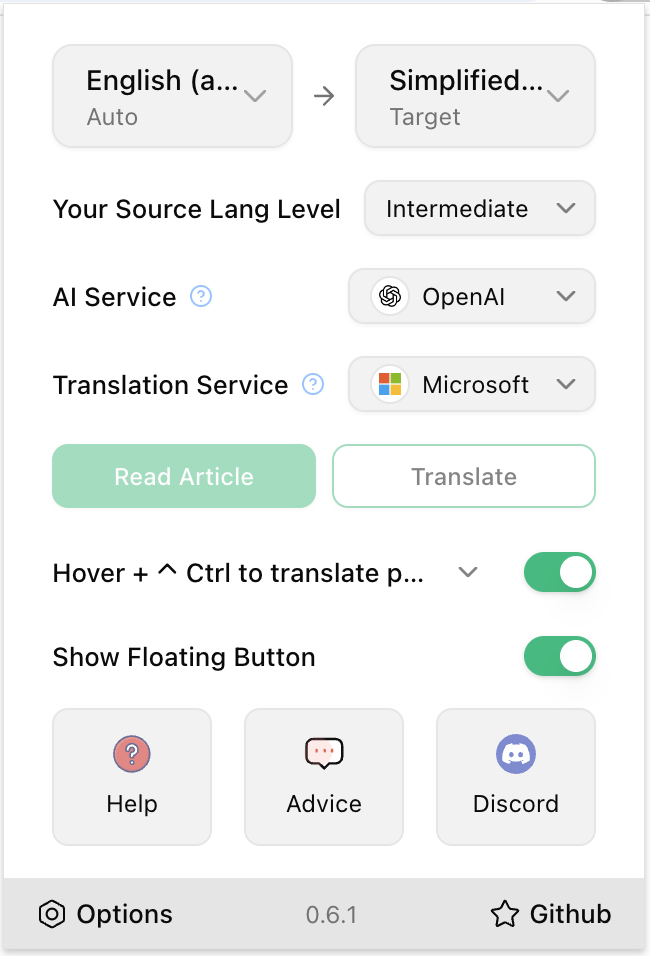Open the source language dropdown

(172, 96)
